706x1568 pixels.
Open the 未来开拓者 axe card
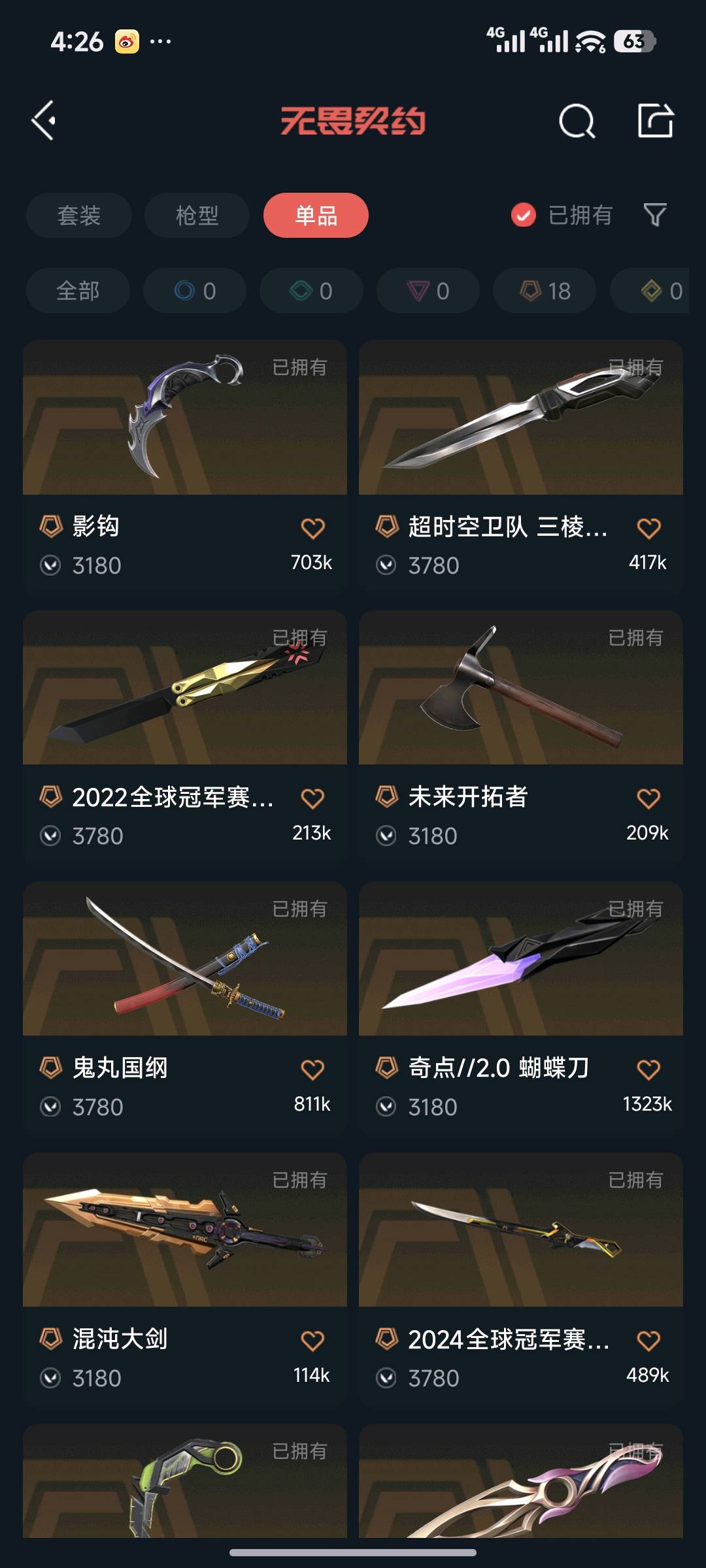tap(521, 689)
